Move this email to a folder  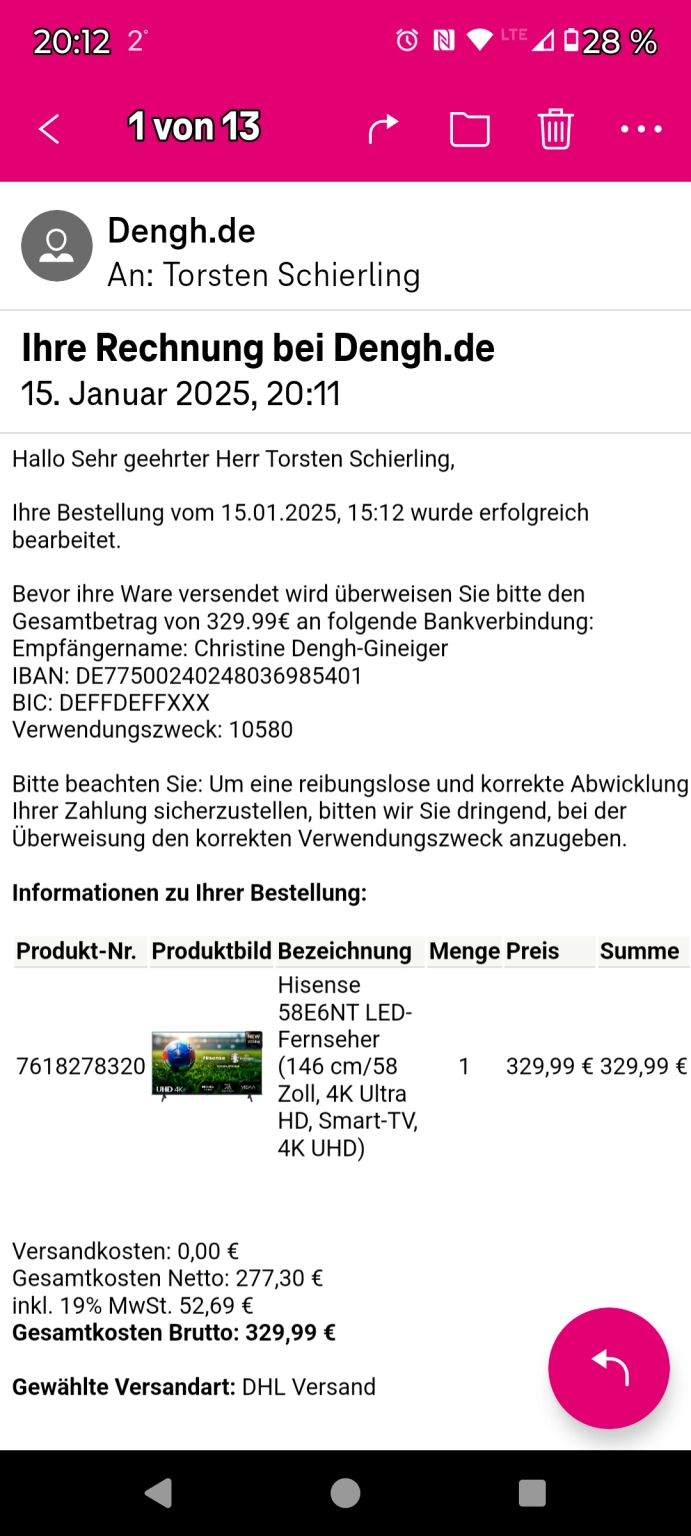click(469, 129)
